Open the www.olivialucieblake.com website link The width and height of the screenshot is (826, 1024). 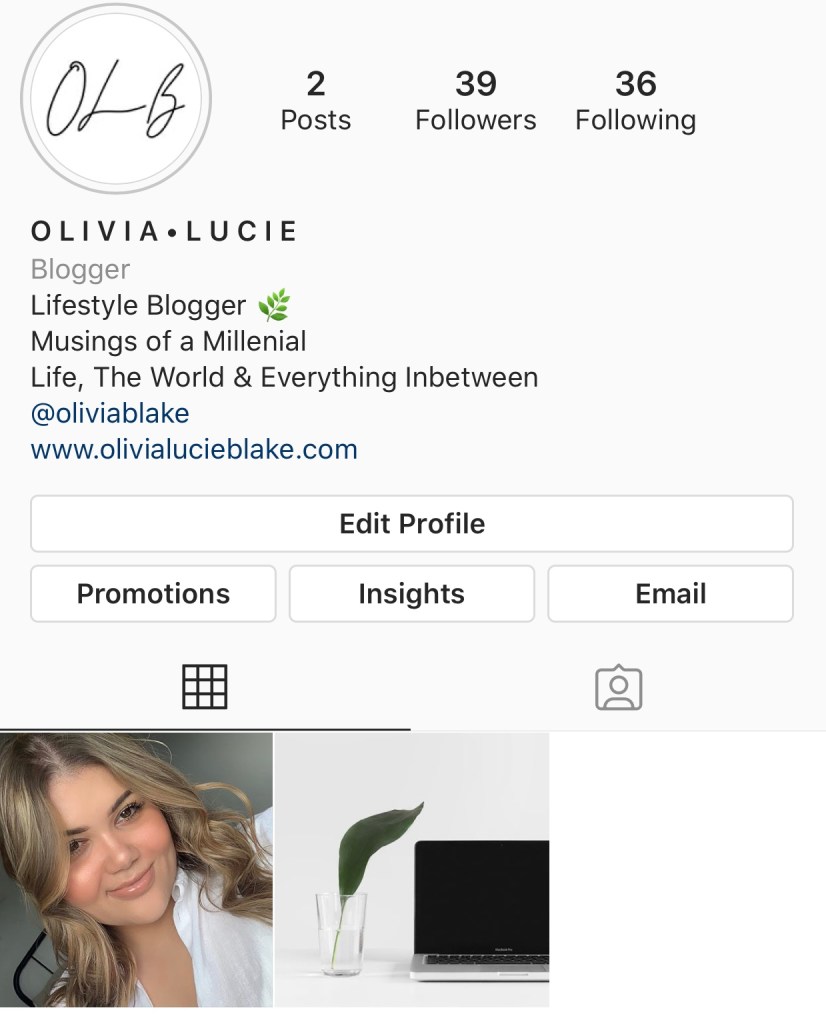tap(194, 449)
